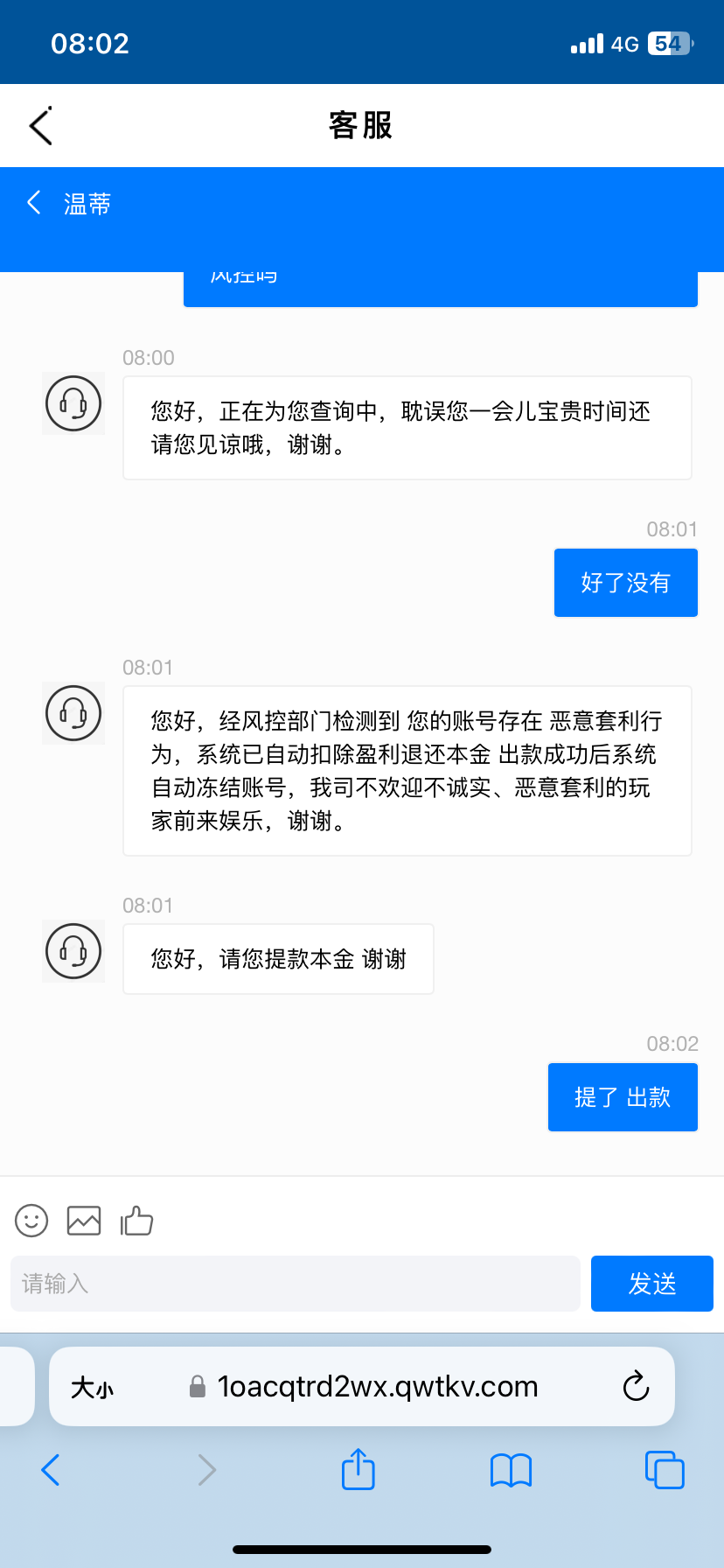Open the emoji picker in chat

pos(31,1220)
